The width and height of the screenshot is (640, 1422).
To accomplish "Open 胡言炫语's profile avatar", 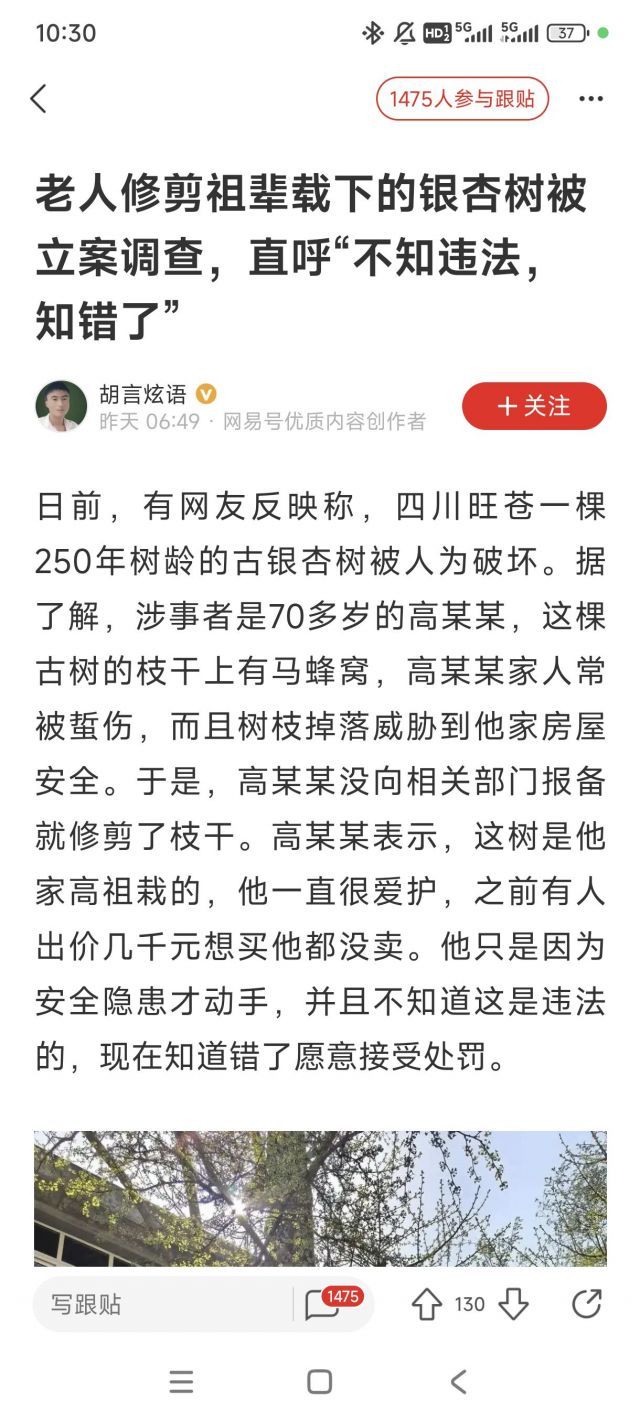I will point(61,406).
